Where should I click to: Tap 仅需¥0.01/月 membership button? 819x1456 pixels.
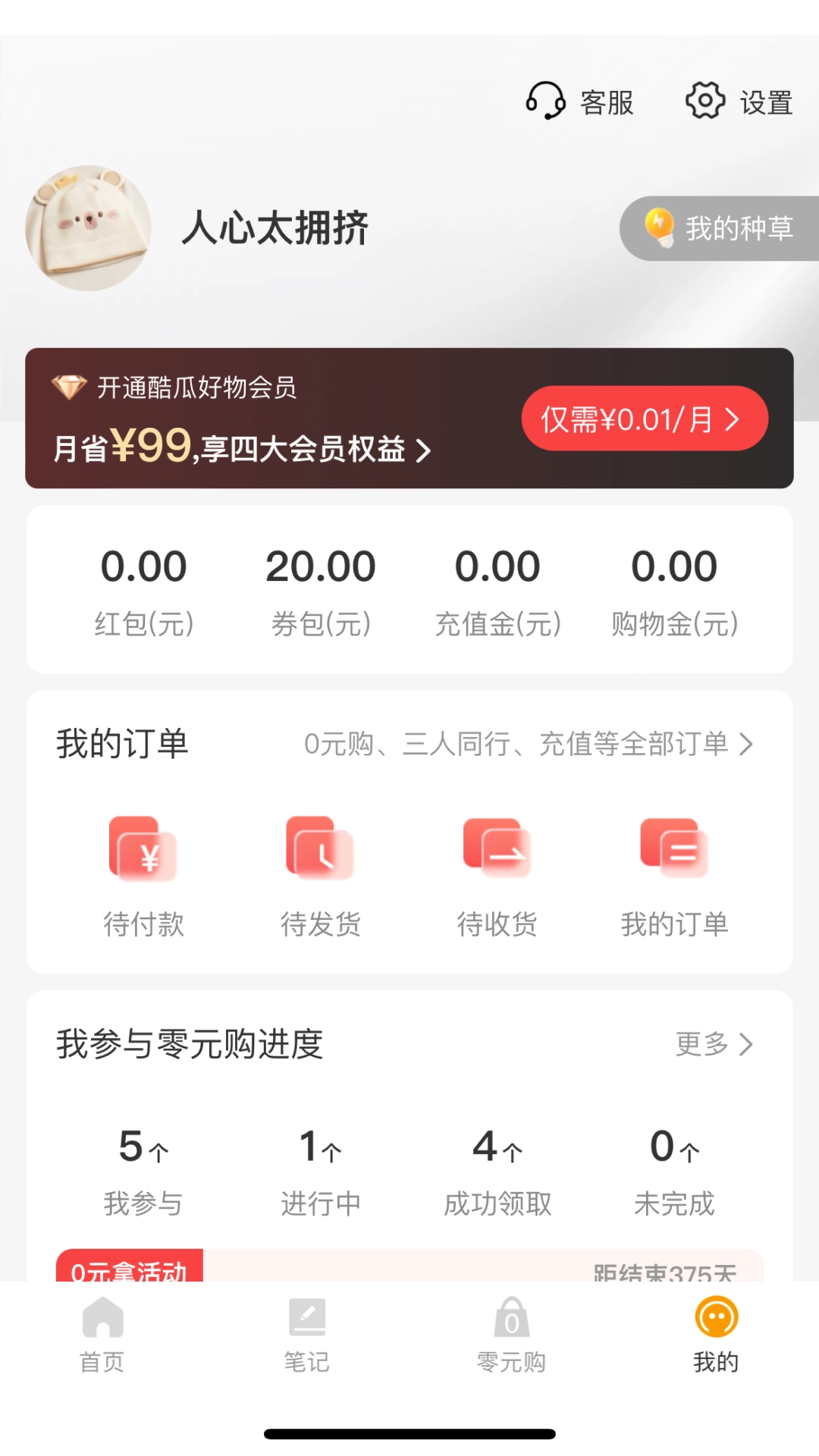pos(643,418)
